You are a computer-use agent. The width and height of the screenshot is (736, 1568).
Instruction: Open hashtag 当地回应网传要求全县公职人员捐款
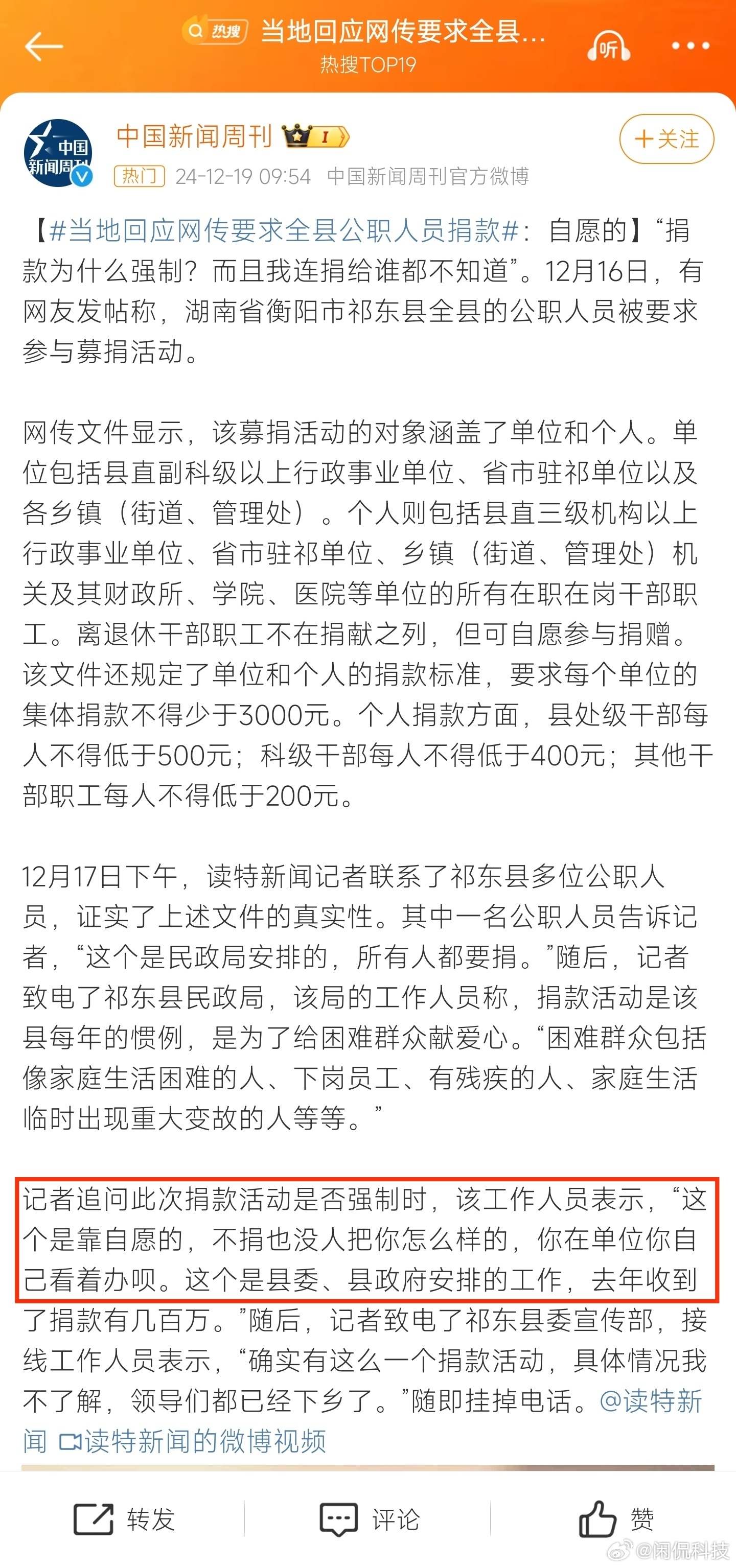pyautogui.click(x=284, y=231)
